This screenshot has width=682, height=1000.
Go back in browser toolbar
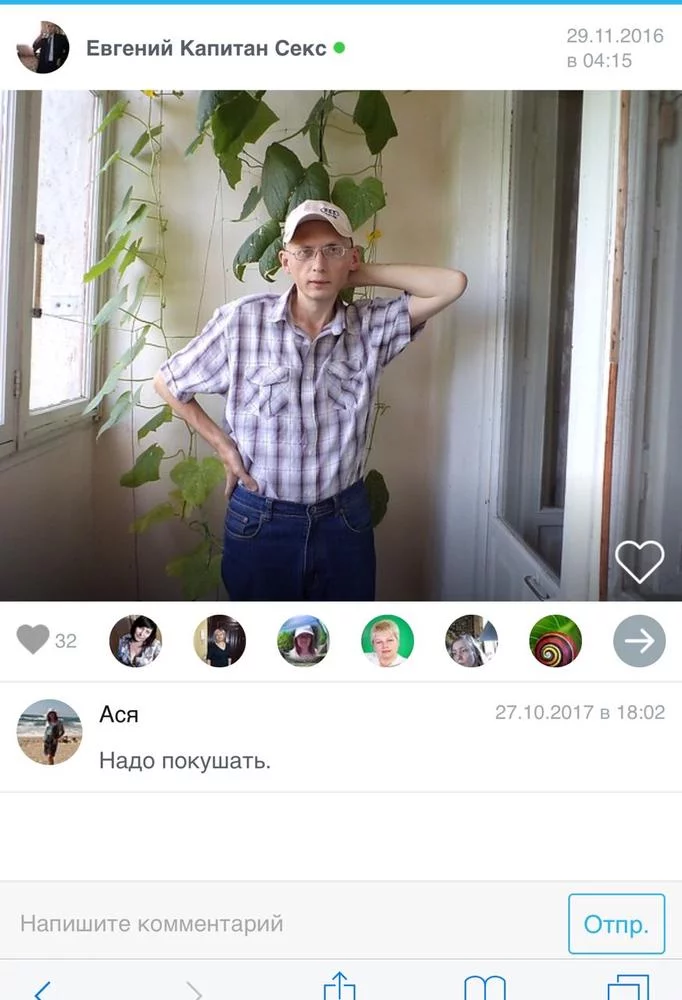tap(42, 990)
